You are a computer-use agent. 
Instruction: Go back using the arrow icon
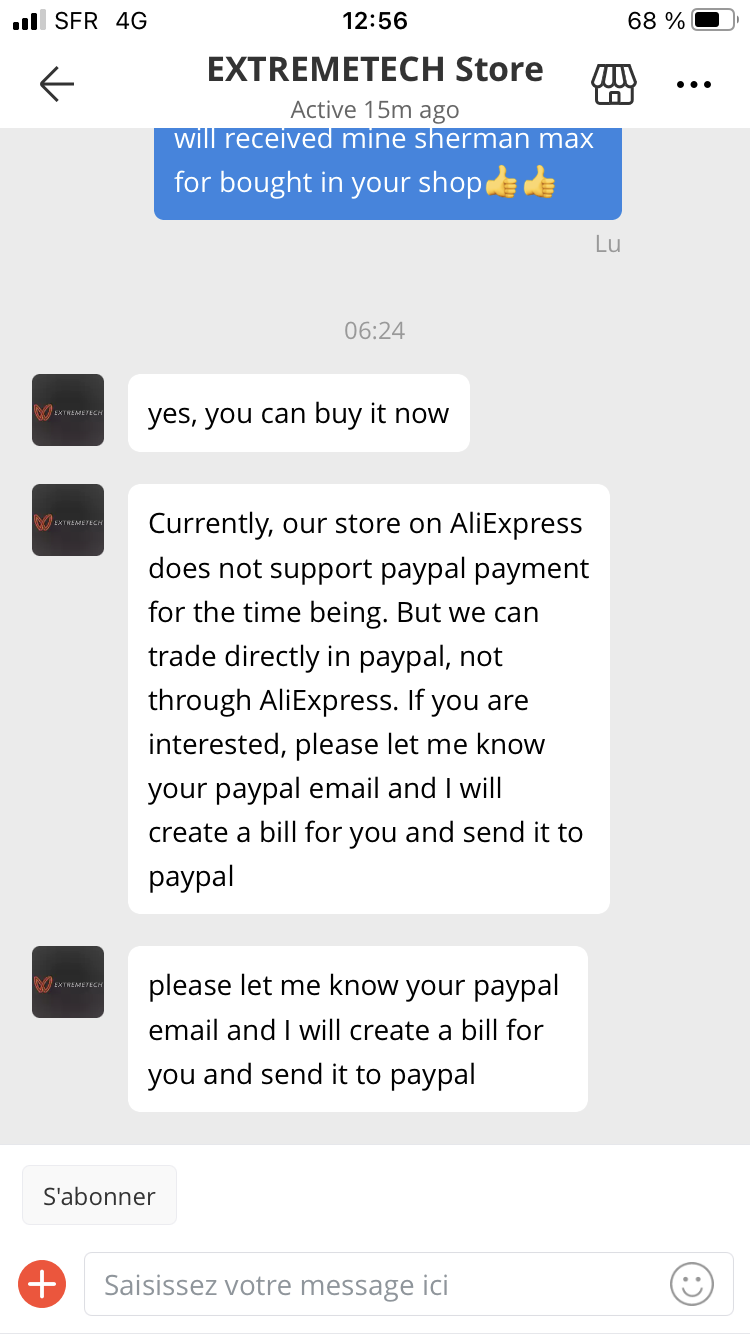click(x=57, y=85)
